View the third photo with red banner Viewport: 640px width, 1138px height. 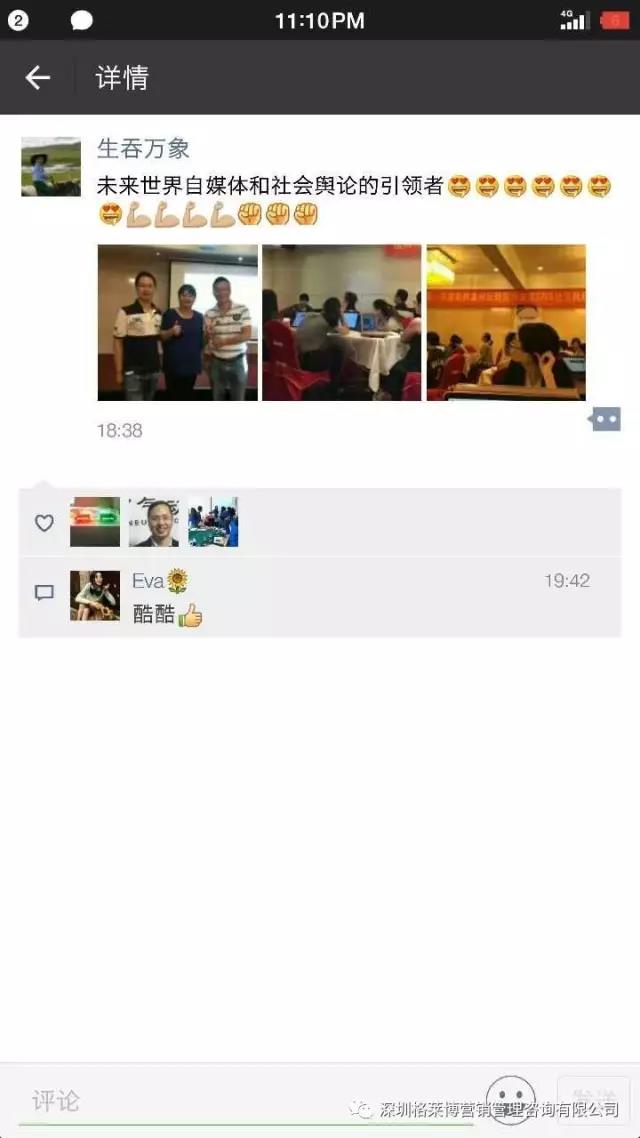pos(506,323)
